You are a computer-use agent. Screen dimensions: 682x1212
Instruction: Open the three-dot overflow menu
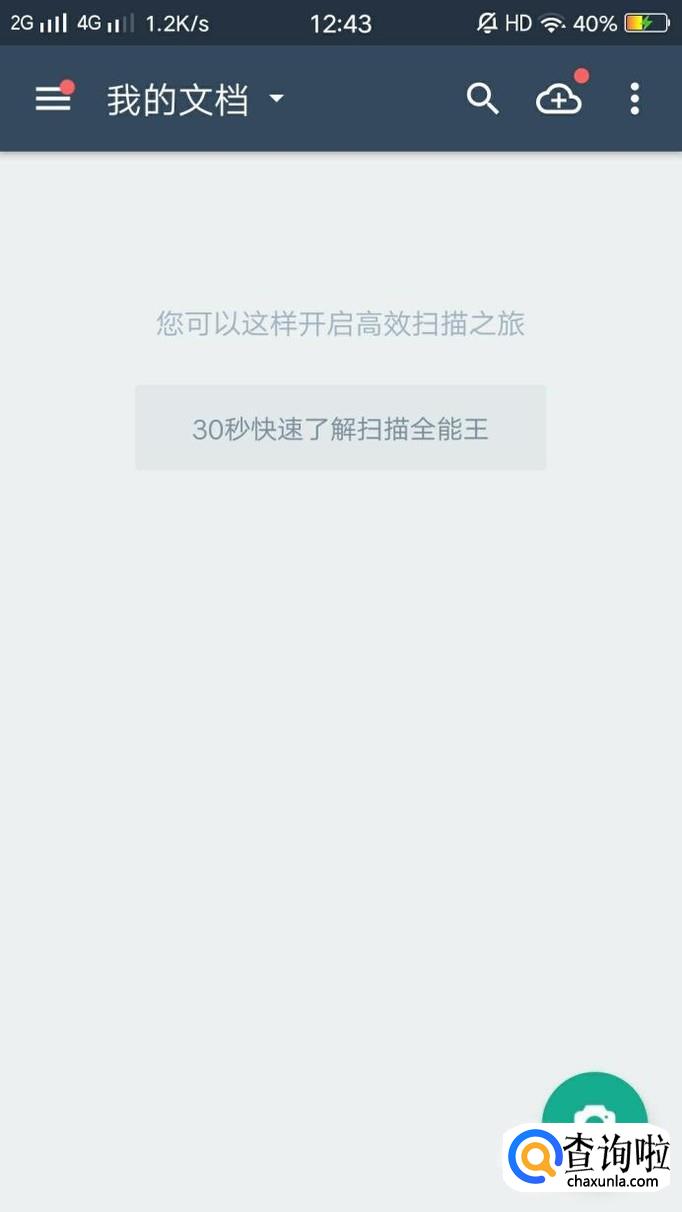click(634, 99)
